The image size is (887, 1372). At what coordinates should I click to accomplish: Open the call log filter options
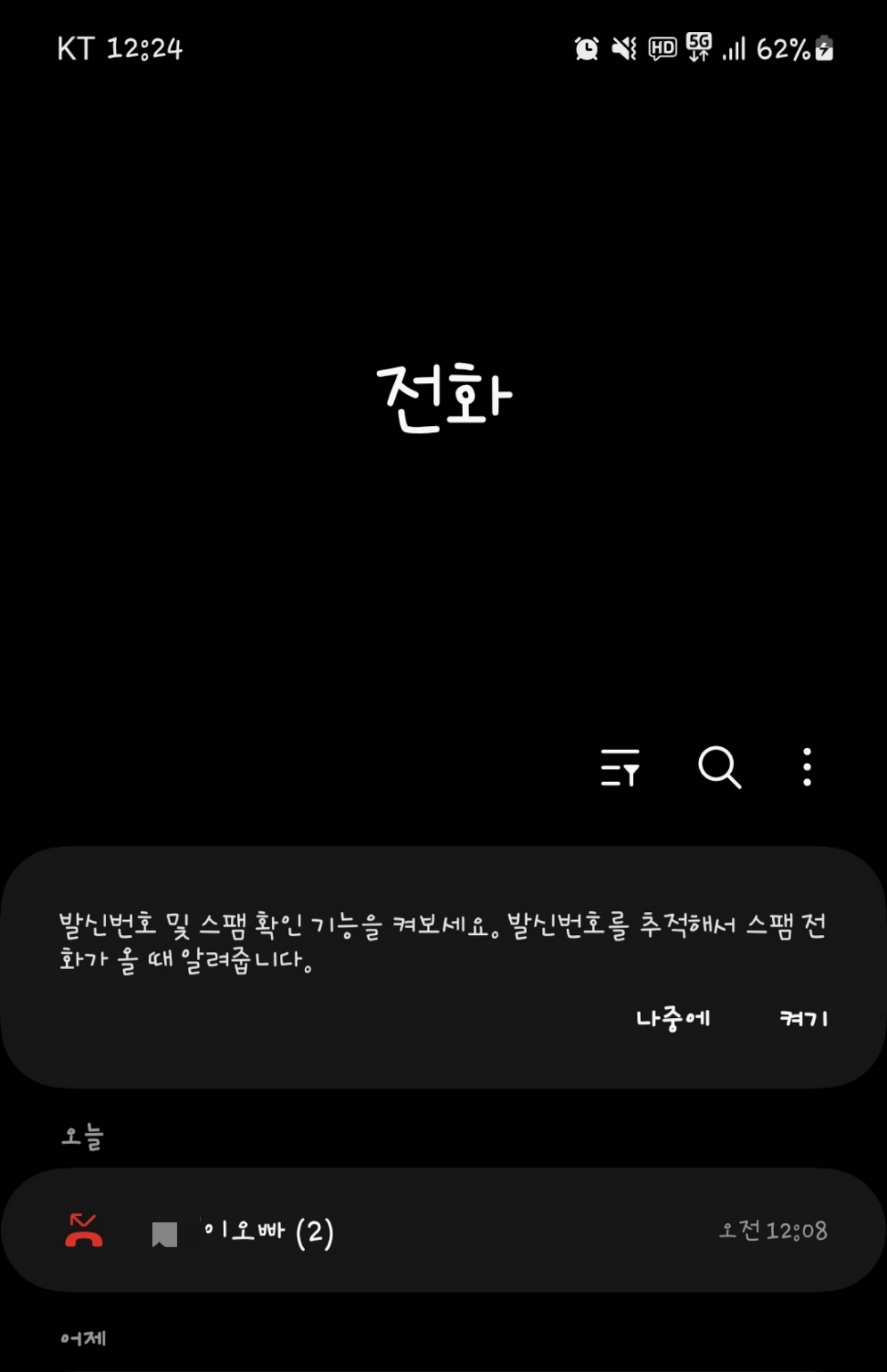[x=620, y=767]
